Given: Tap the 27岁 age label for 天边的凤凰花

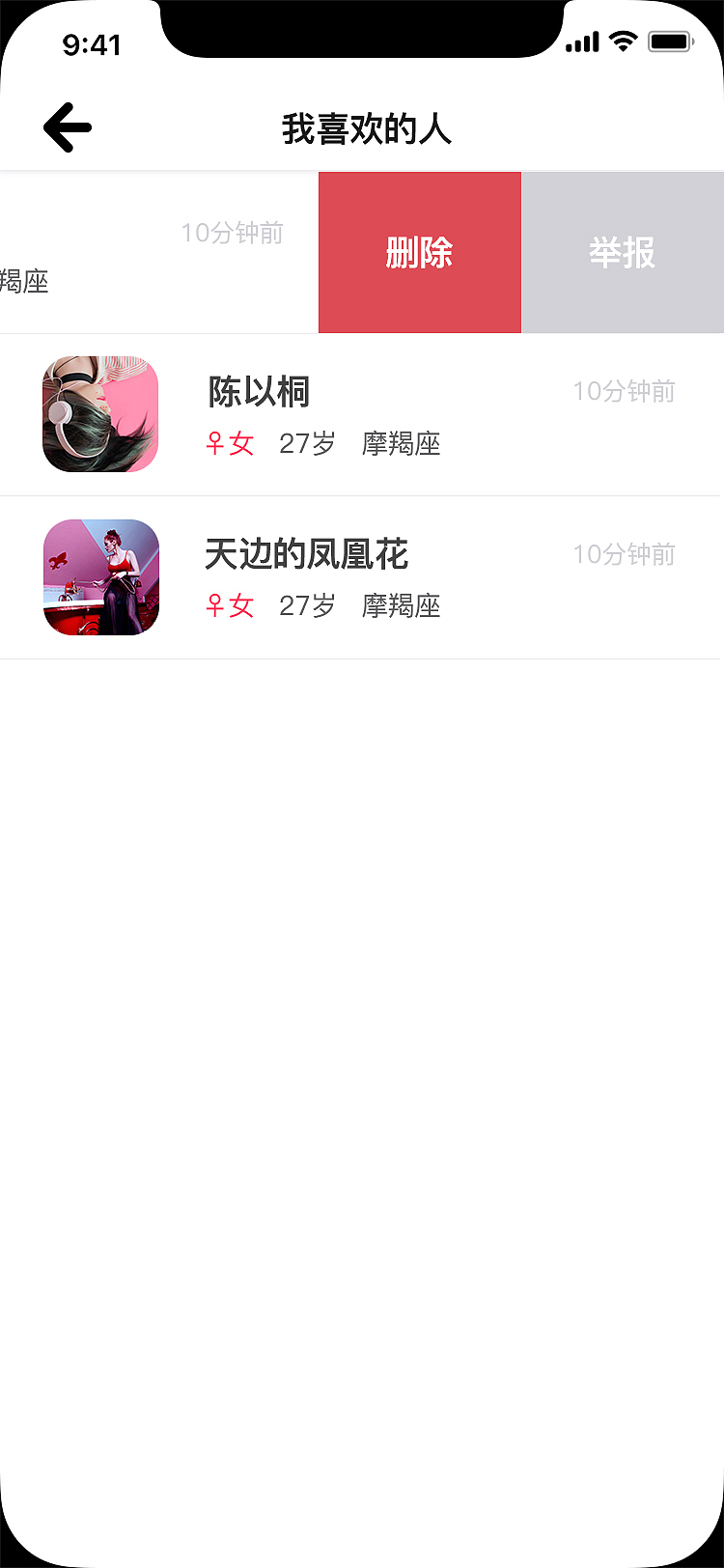Looking at the screenshot, I should (x=306, y=607).
